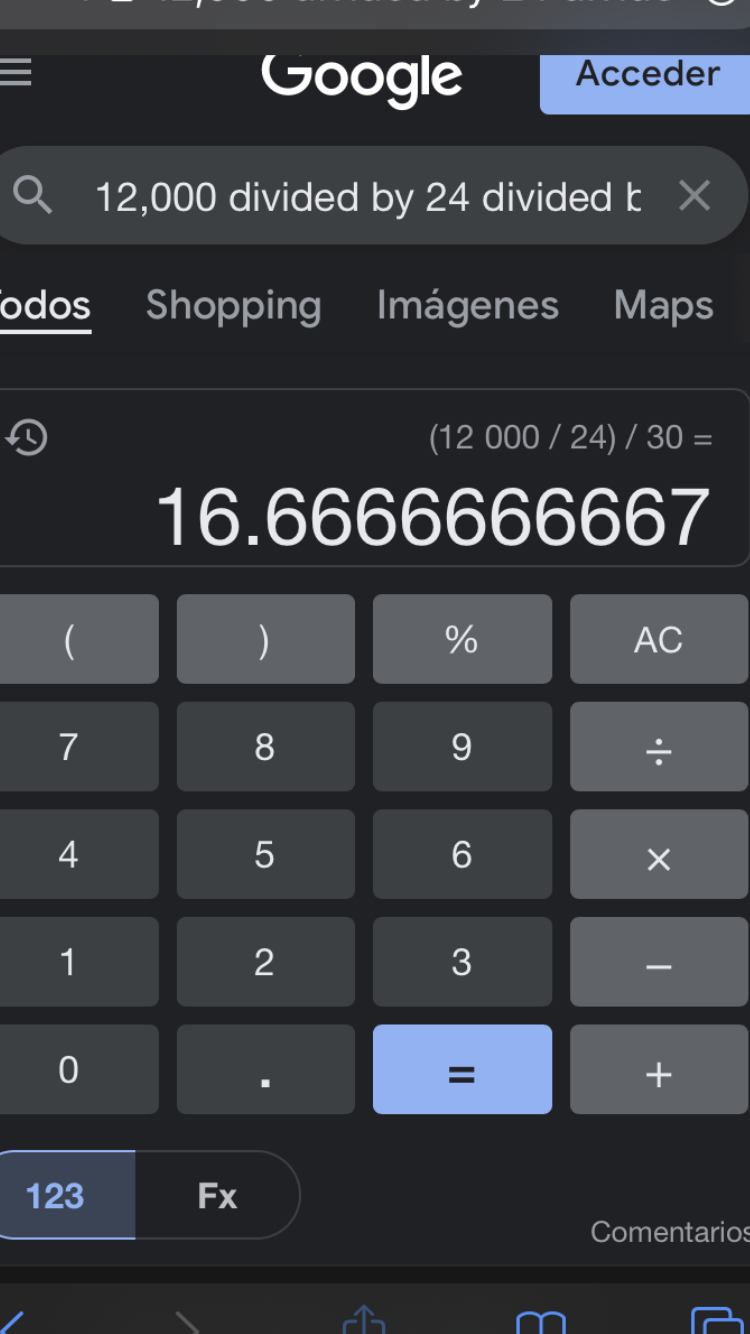Tap the minus operator key
Viewport: 750px width, 1334px height.
658,962
